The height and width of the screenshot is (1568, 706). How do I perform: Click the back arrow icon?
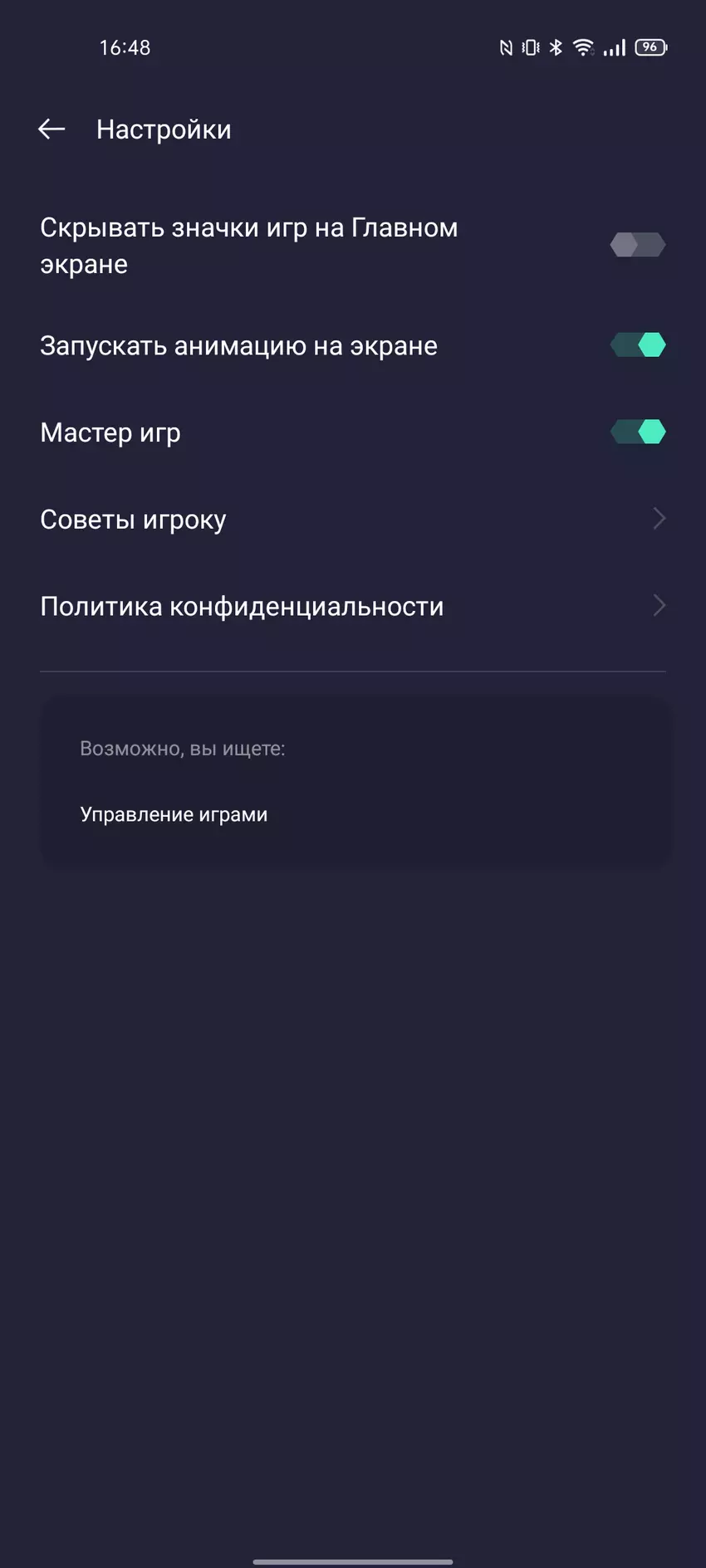coord(50,129)
